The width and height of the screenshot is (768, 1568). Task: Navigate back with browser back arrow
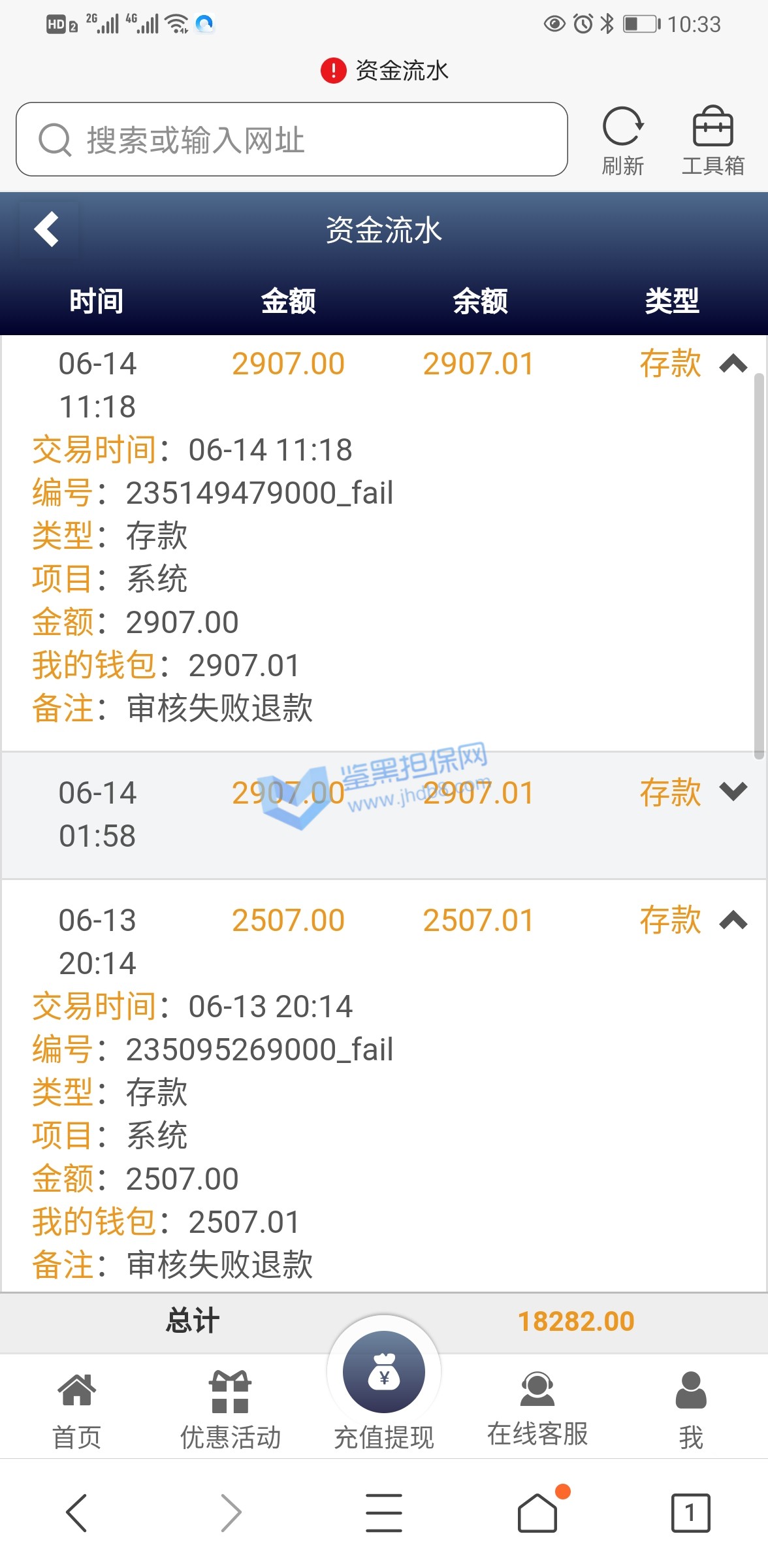coord(76,1512)
